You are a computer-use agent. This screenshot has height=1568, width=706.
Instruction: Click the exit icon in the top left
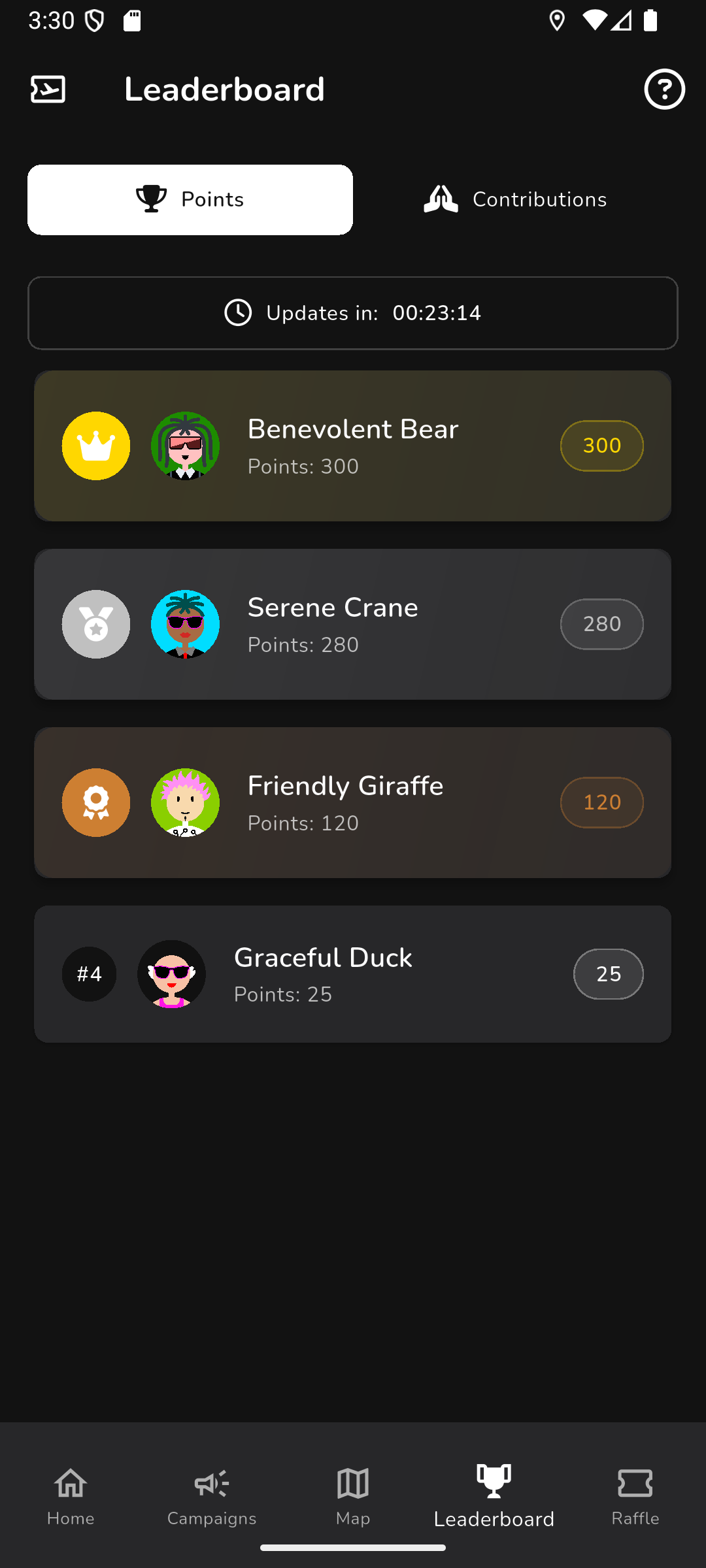48,89
